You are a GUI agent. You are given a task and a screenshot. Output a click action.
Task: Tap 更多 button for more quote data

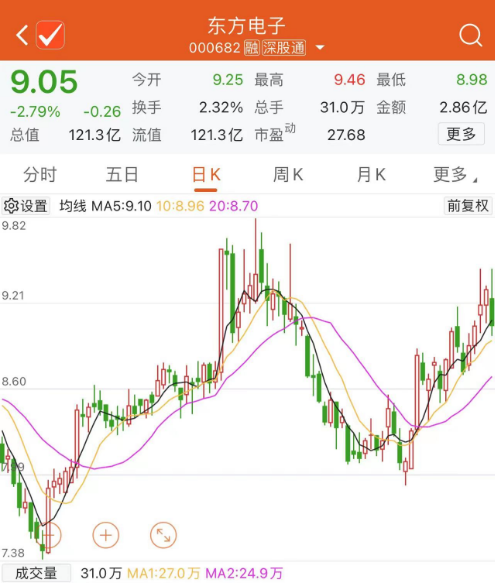pos(461,134)
